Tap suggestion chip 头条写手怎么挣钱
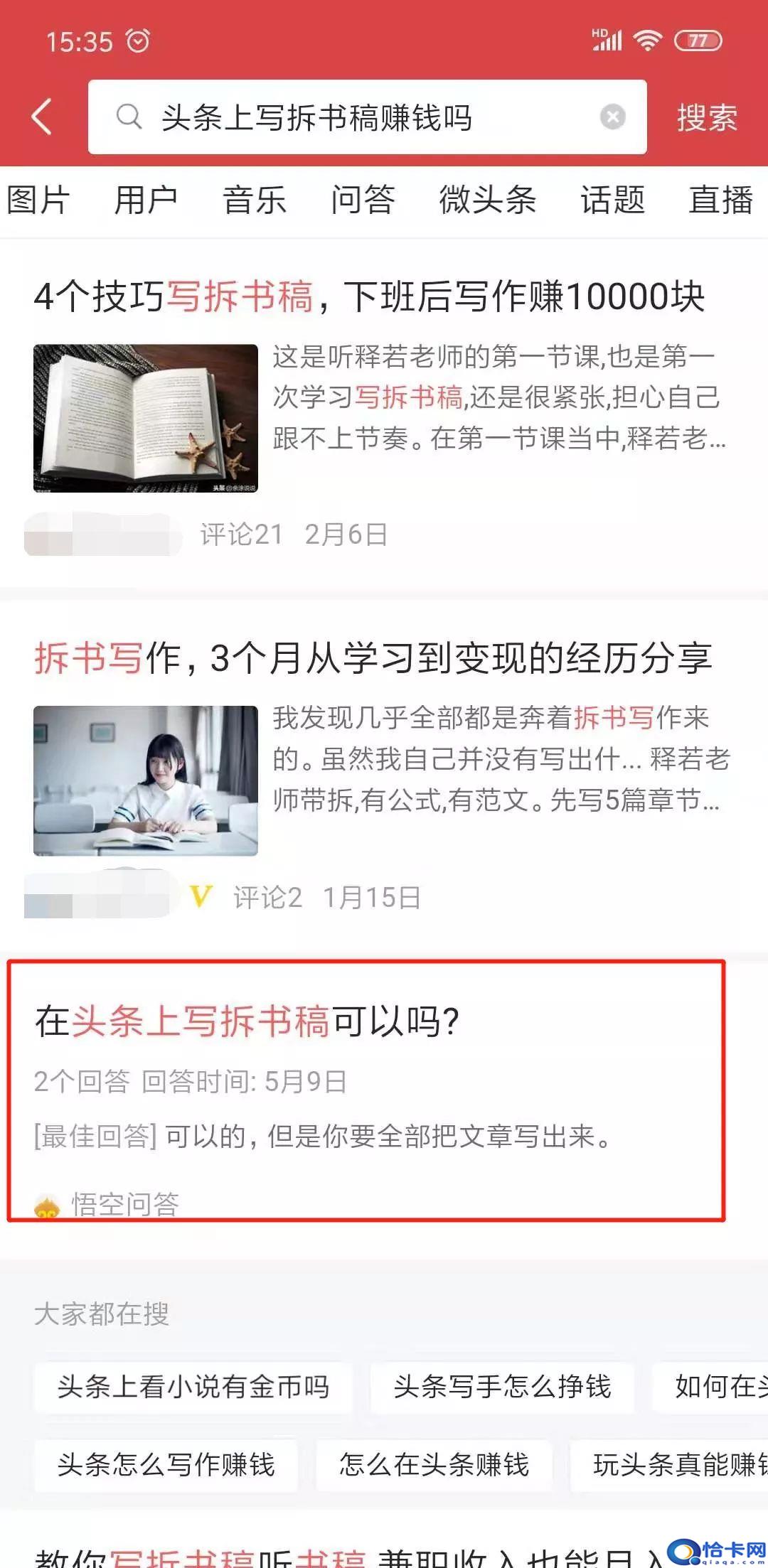 click(502, 1387)
